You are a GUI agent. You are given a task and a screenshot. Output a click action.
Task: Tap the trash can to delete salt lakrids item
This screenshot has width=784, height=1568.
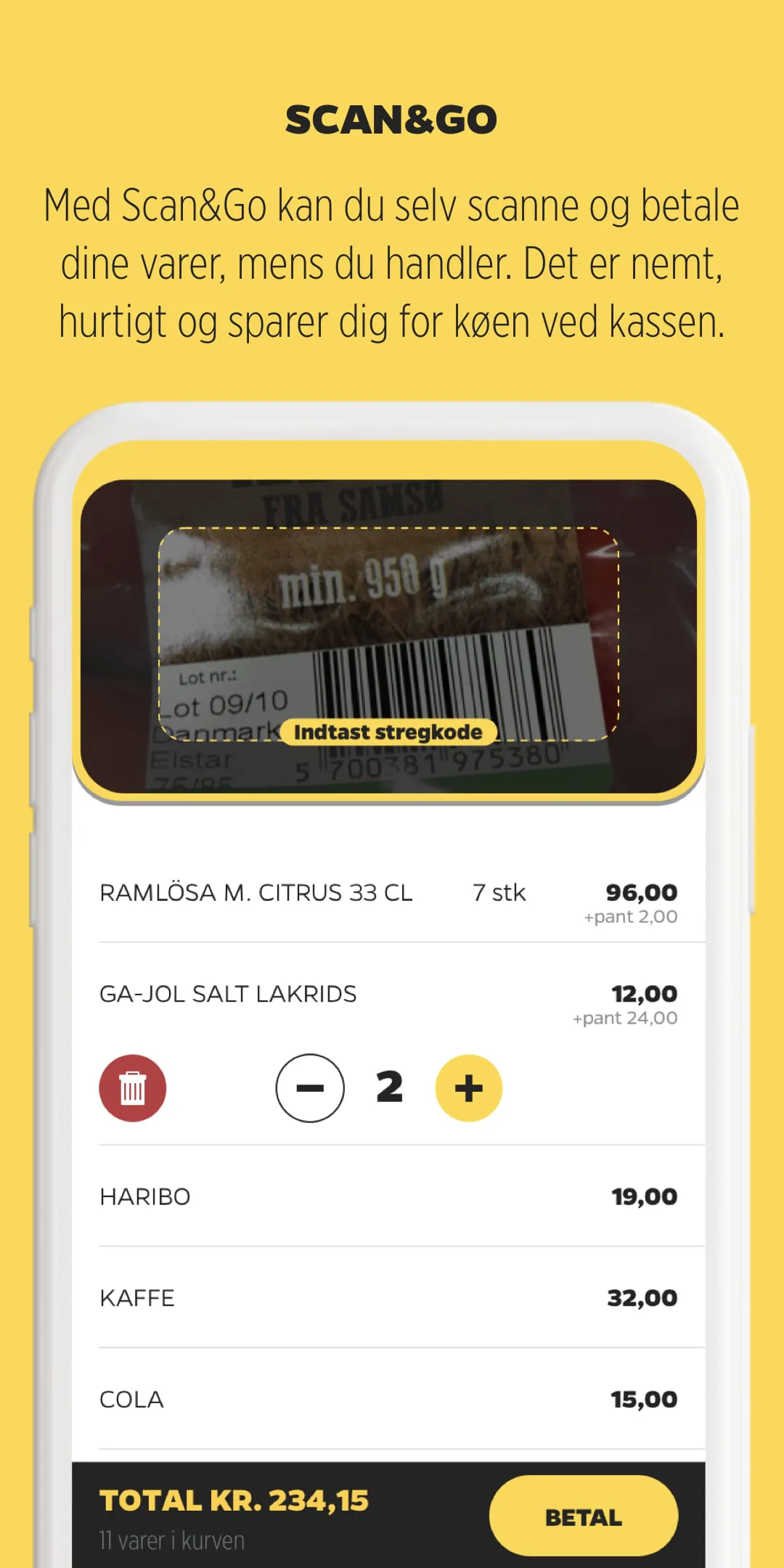[133, 1087]
